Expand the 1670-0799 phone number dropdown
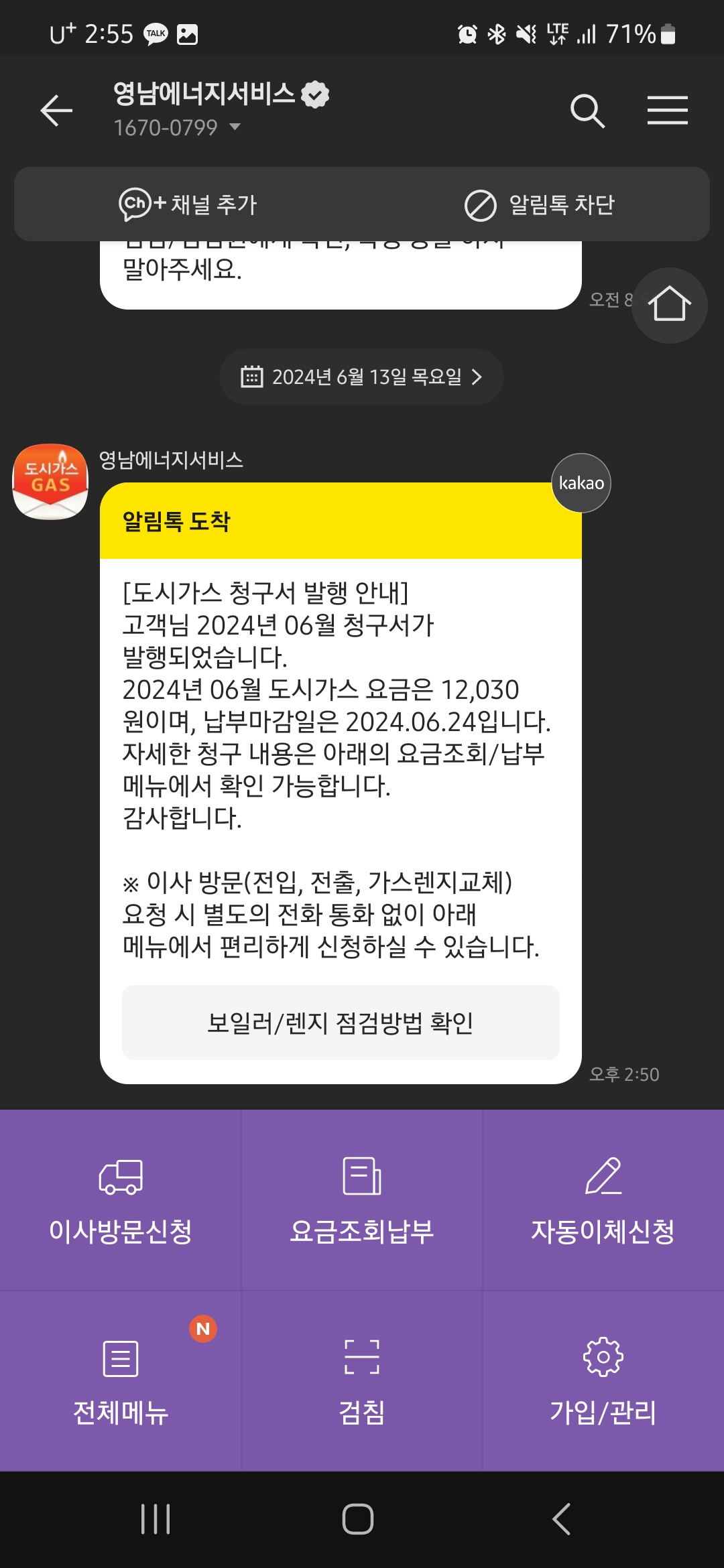Viewport: 724px width, 1568px height. (234, 127)
